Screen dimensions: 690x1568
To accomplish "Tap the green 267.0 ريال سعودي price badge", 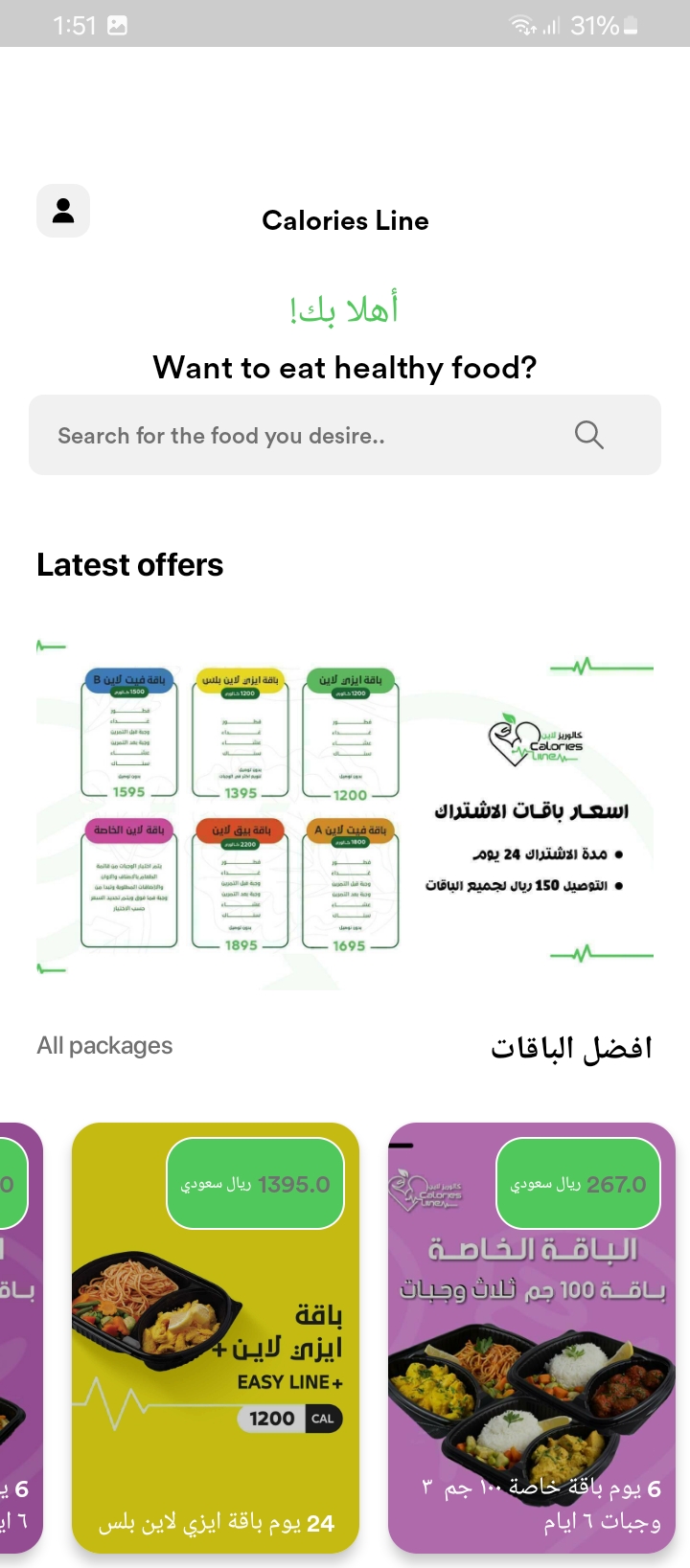I will tap(578, 1183).
